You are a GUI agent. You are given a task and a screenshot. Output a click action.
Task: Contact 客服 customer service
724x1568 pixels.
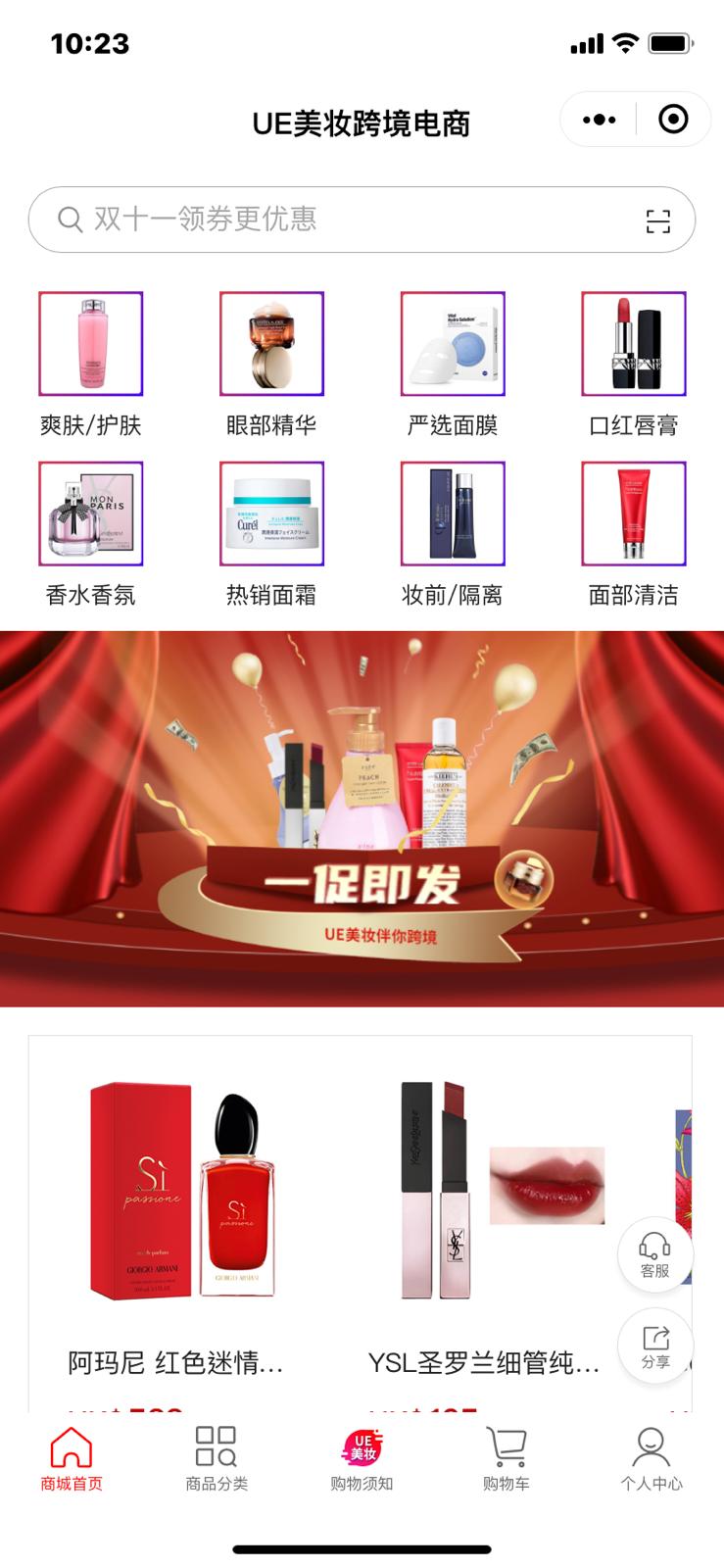click(654, 1254)
